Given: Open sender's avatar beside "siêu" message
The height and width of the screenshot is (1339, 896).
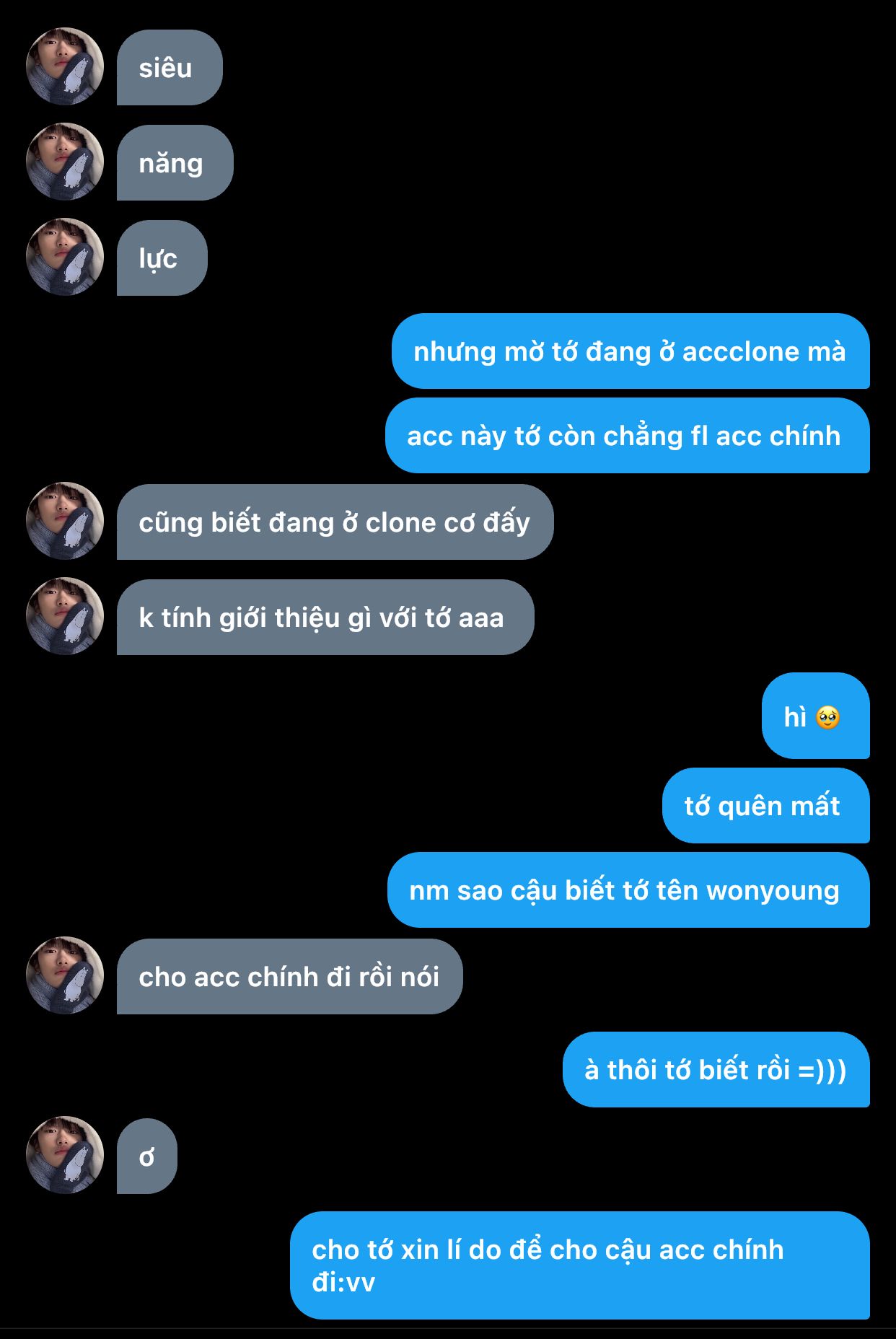Looking at the screenshot, I should pyautogui.click(x=65, y=66).
